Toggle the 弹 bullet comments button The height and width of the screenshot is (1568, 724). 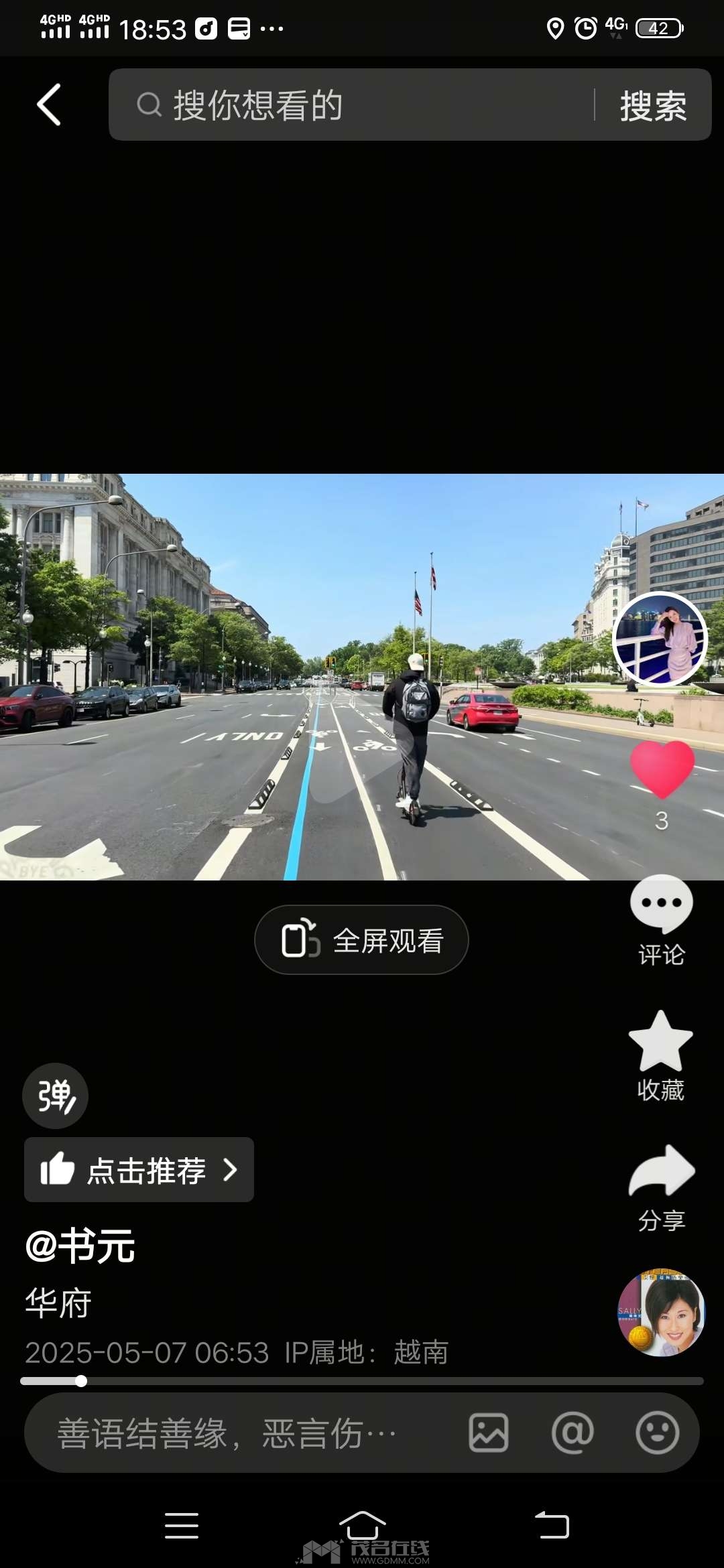coord(56,1096)
